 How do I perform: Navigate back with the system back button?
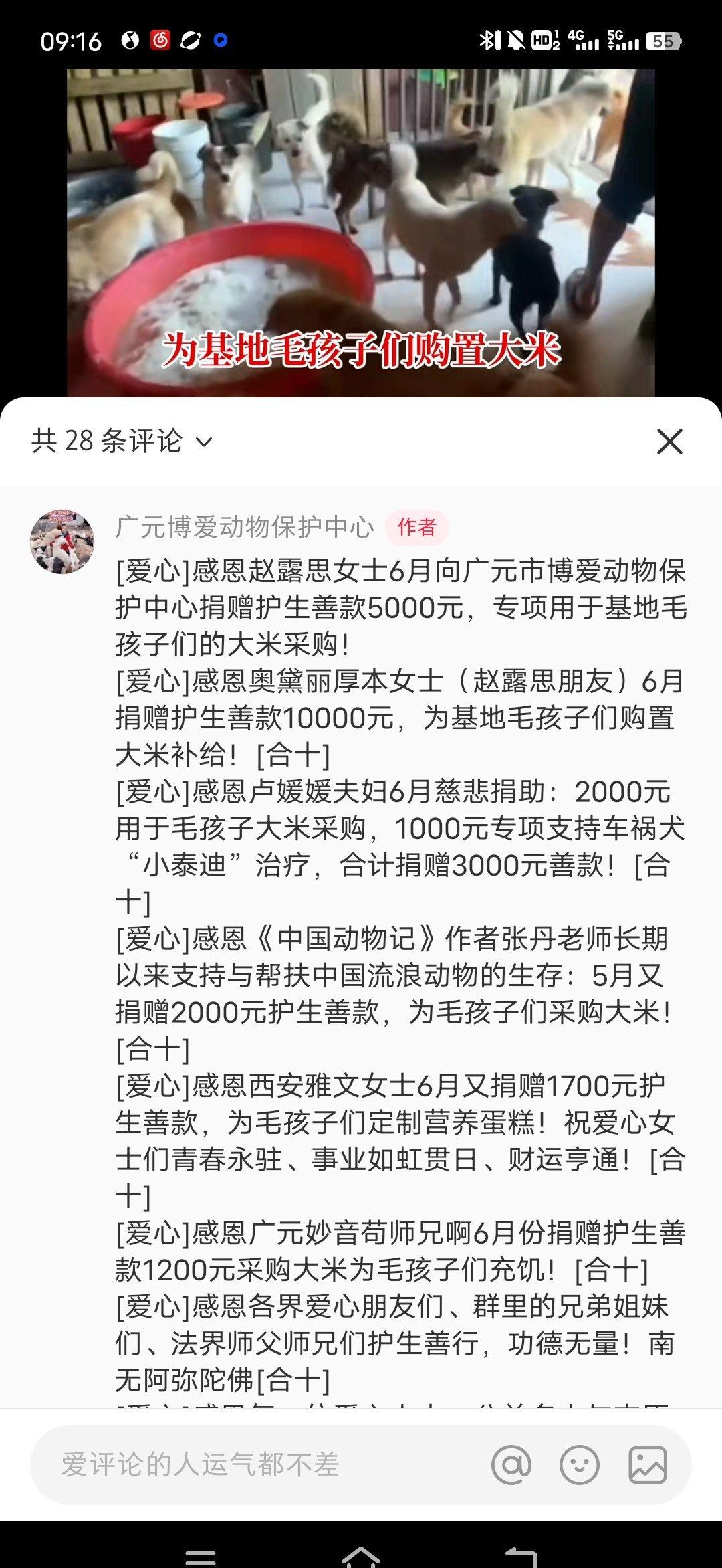click(x=521, y=1556)
